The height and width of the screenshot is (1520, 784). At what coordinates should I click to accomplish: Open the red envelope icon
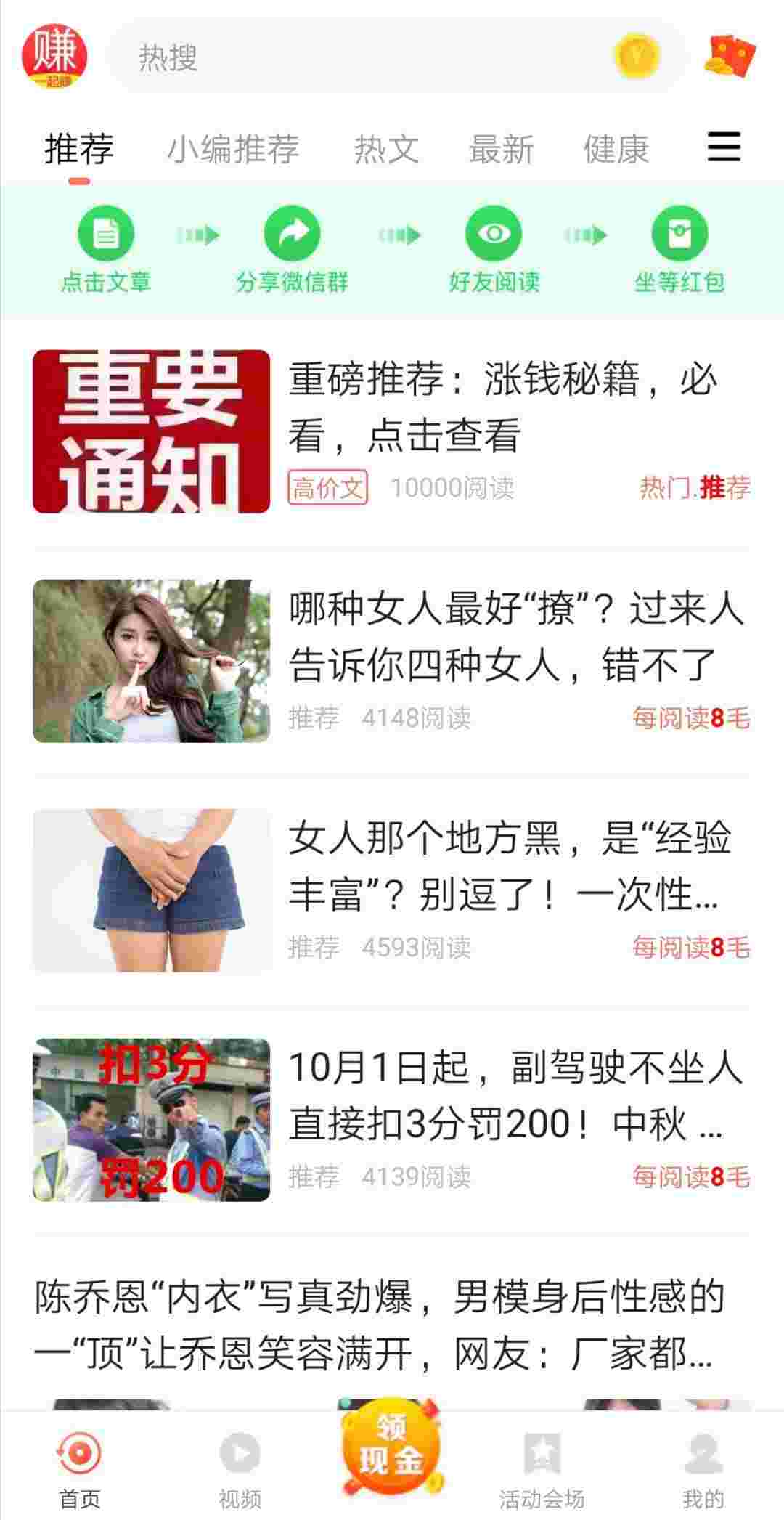tap(730, 57)
